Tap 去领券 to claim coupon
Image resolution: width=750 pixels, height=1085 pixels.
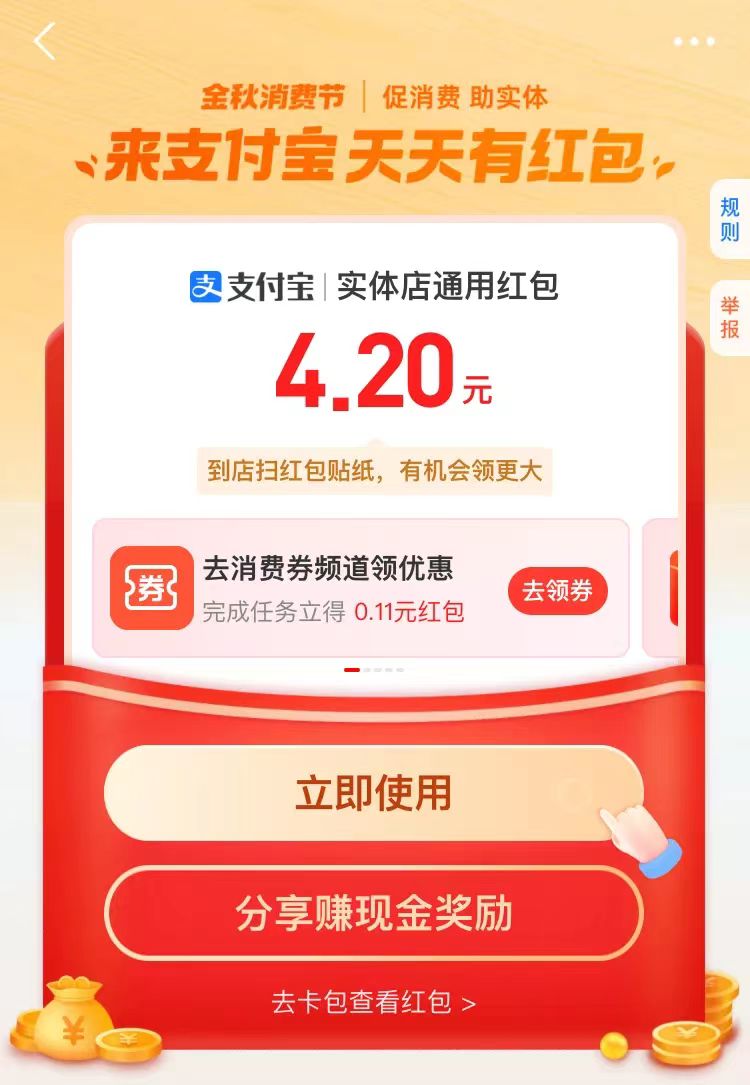[x=557, y=591]
